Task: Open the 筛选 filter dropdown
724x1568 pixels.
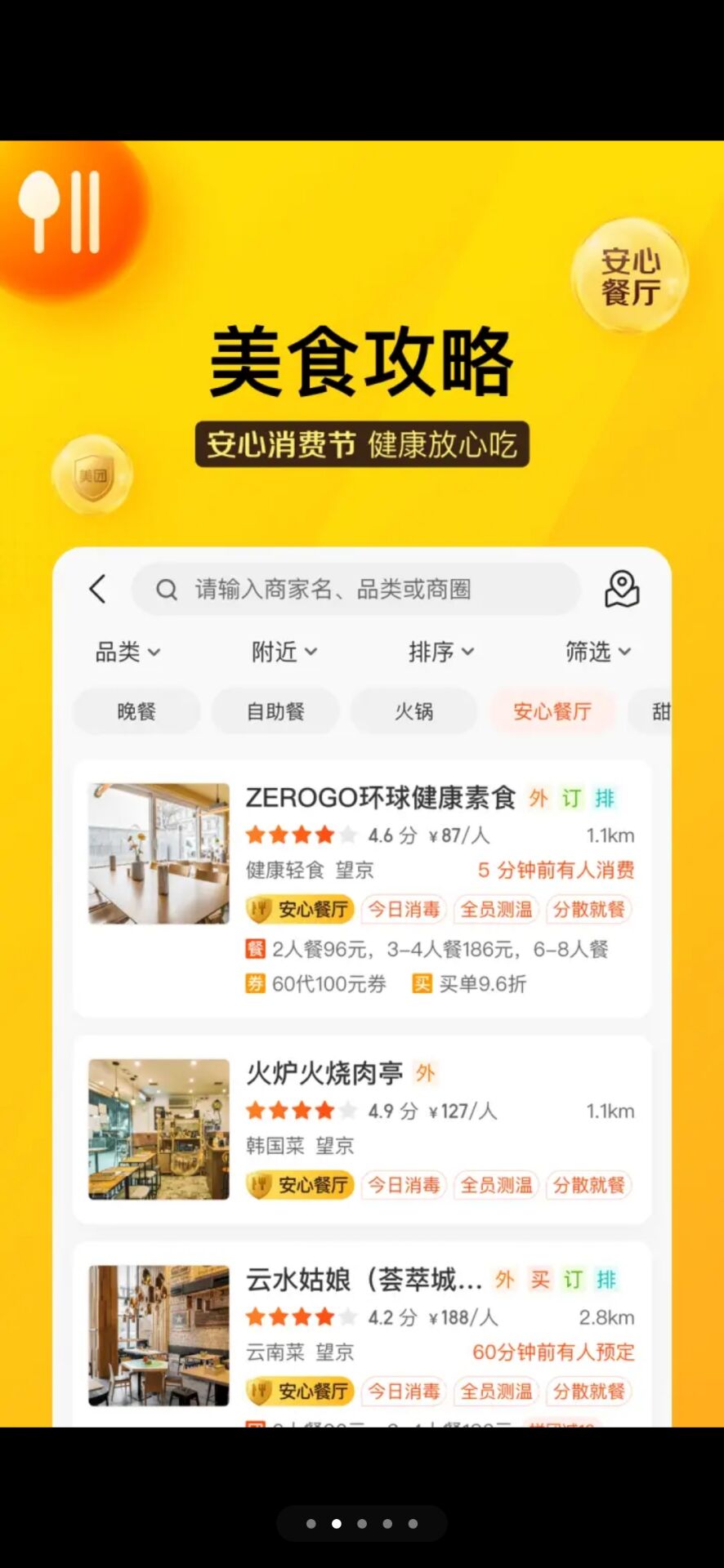Action: [597, 652]
